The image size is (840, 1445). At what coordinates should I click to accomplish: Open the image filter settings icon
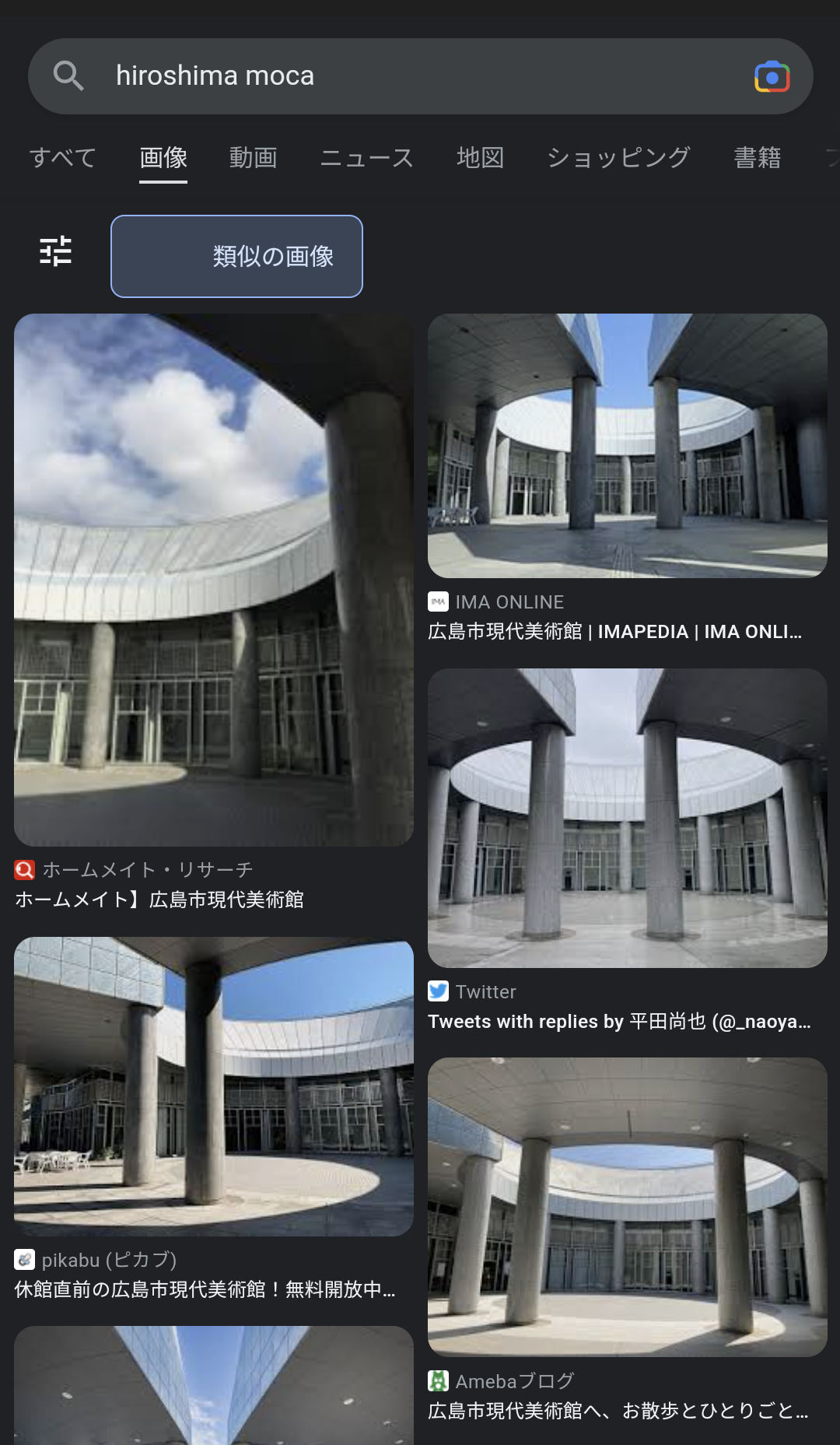click(x=56, y=251)
